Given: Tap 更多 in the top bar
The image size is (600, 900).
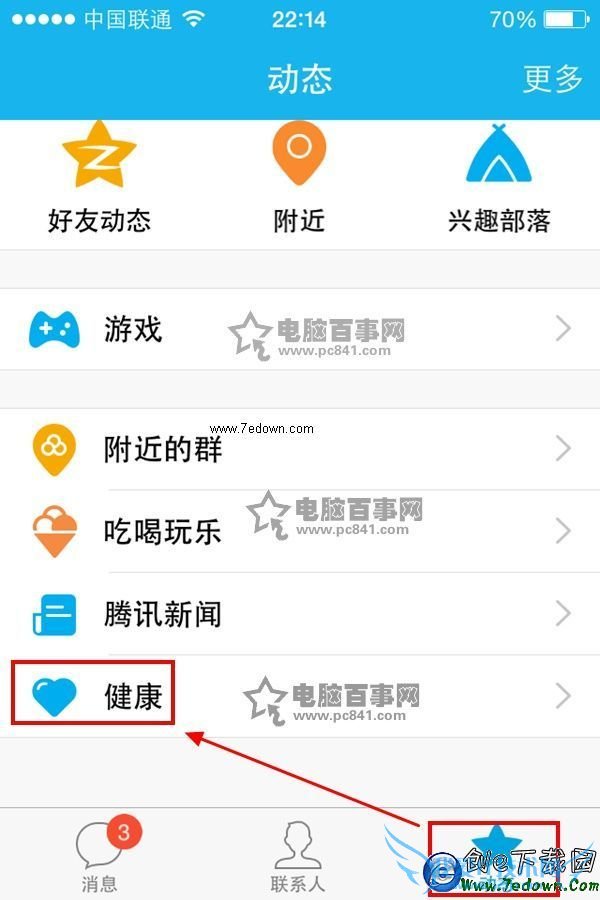Looking at the screenshot, I should coord(552,79).
